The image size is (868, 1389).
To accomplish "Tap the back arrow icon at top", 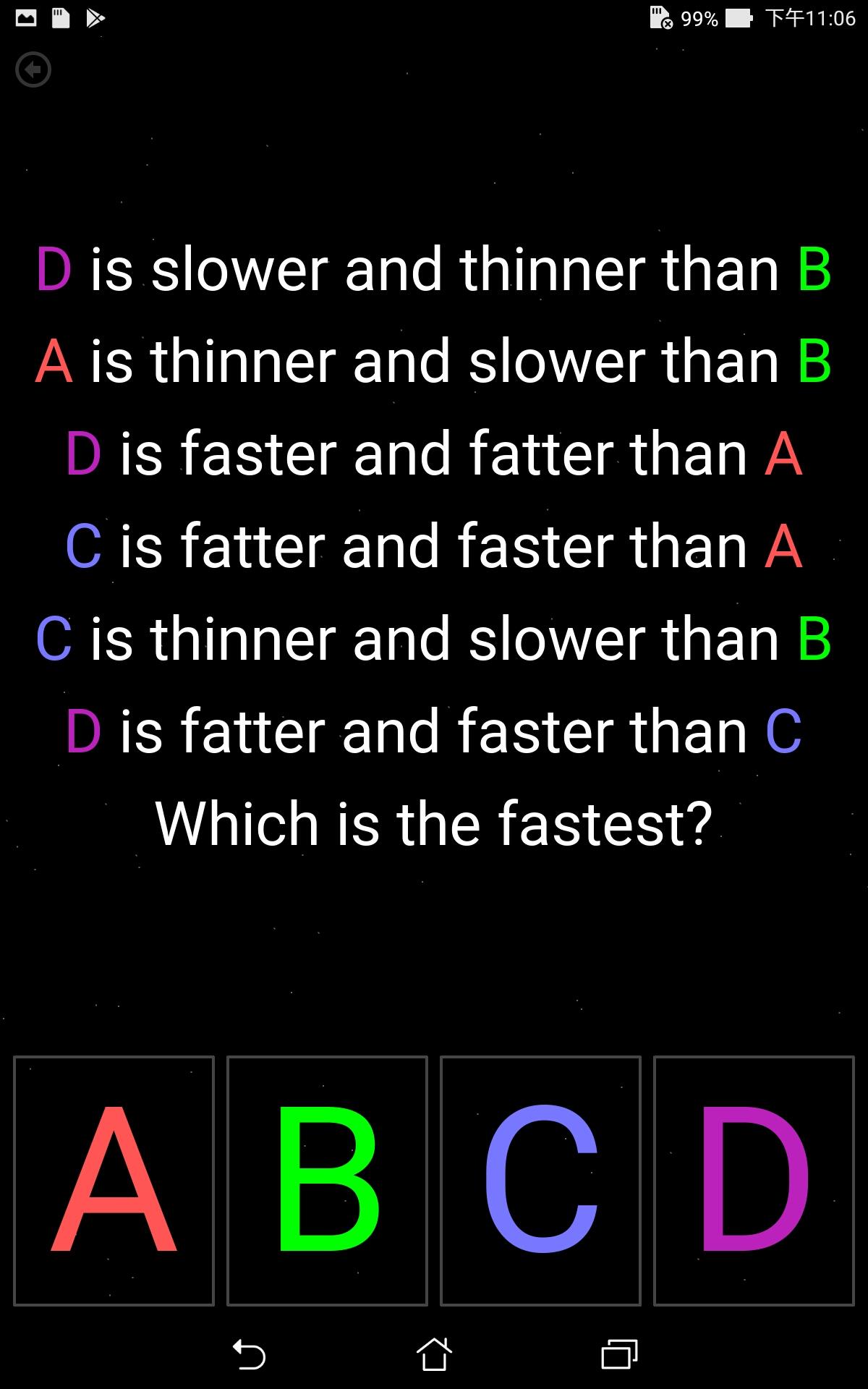I will [33, 70].
